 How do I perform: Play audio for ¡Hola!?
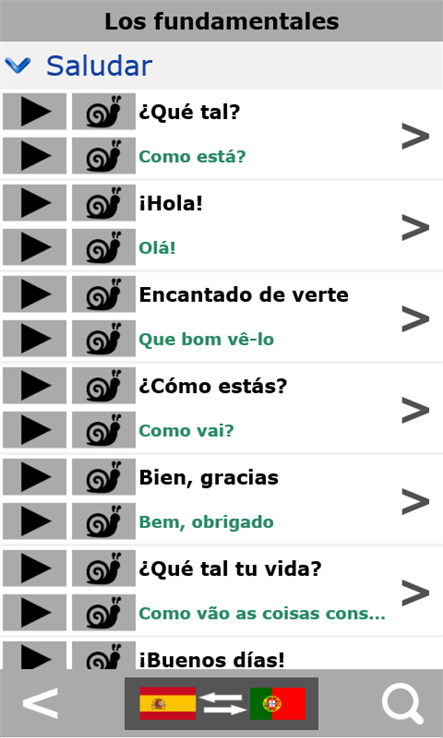pos(34,203)
